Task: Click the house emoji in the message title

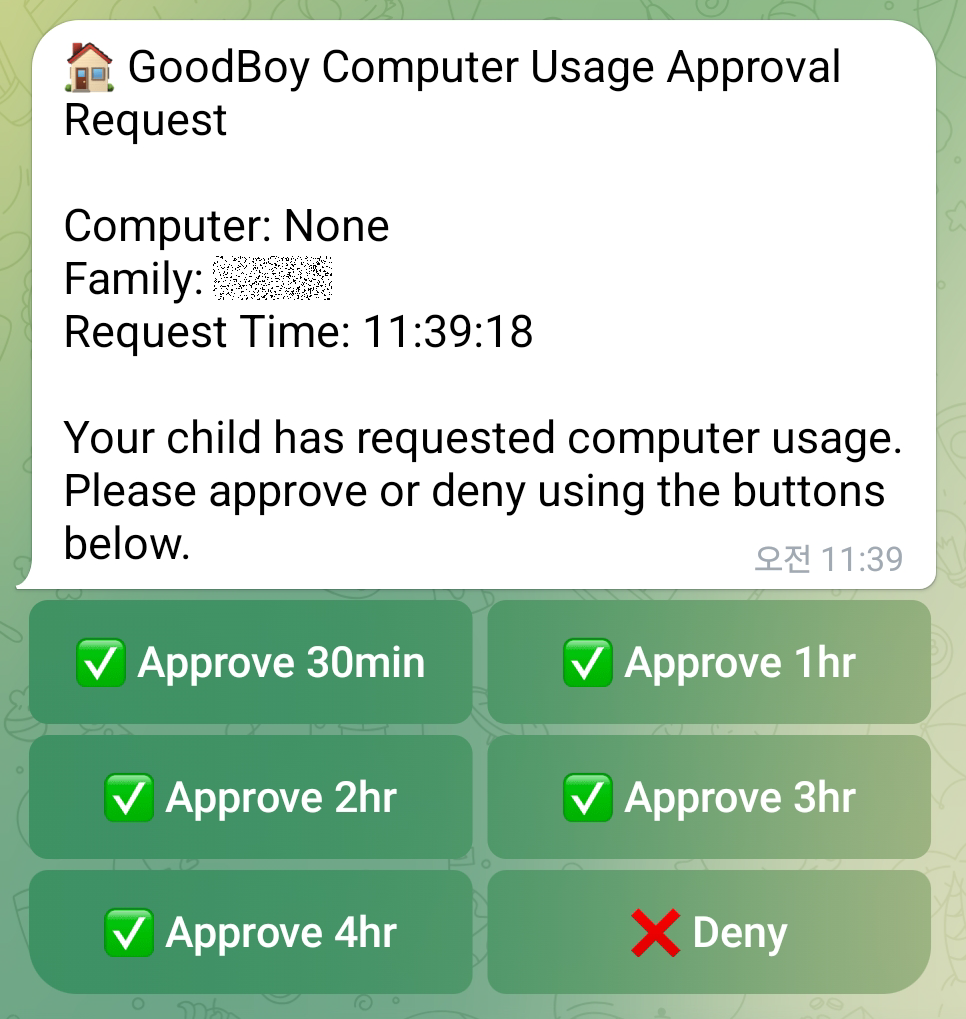Action: pos(94,66)
